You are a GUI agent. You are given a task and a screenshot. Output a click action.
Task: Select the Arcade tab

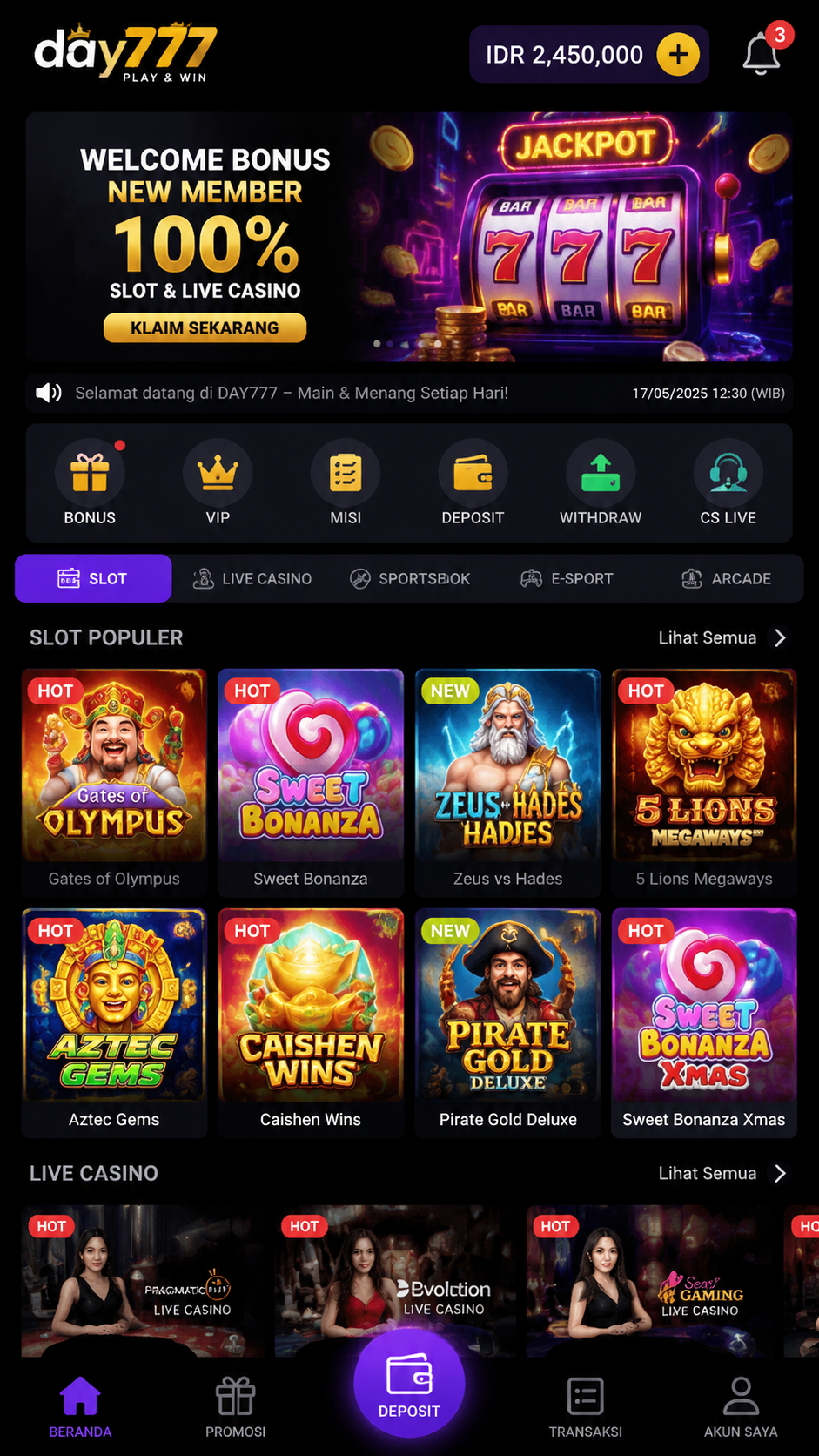[726, 578]
